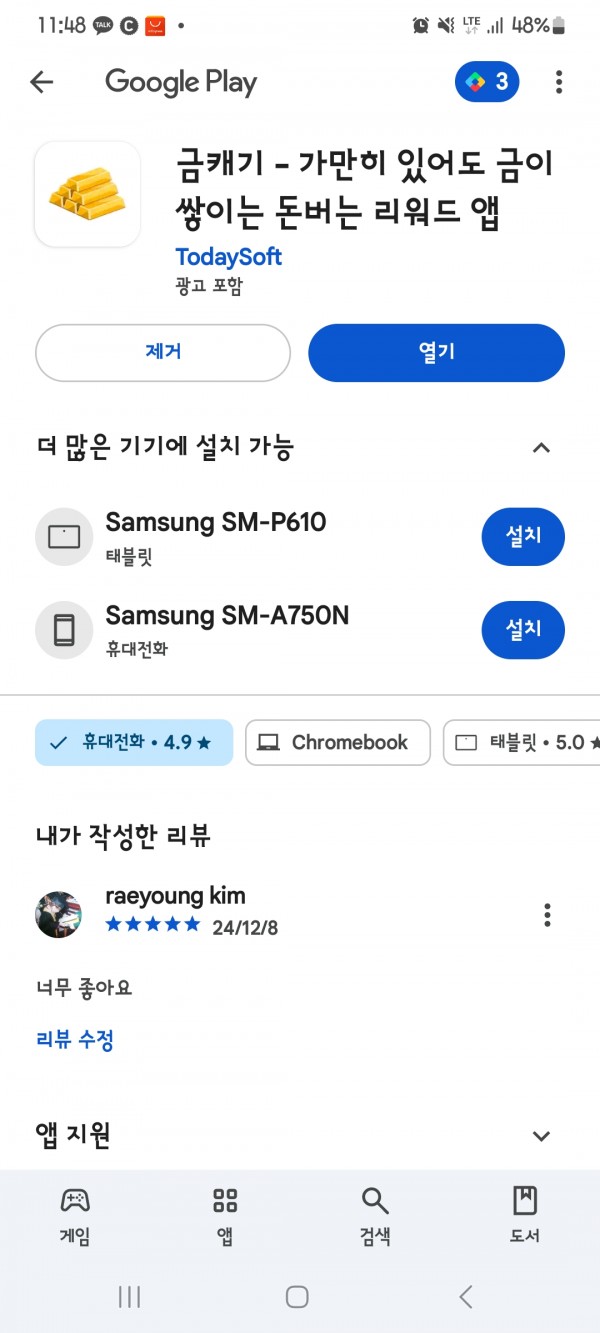This screenshot has height=1333, width=600.
Task: Tap the system home button
Action: pos(297,1297)
